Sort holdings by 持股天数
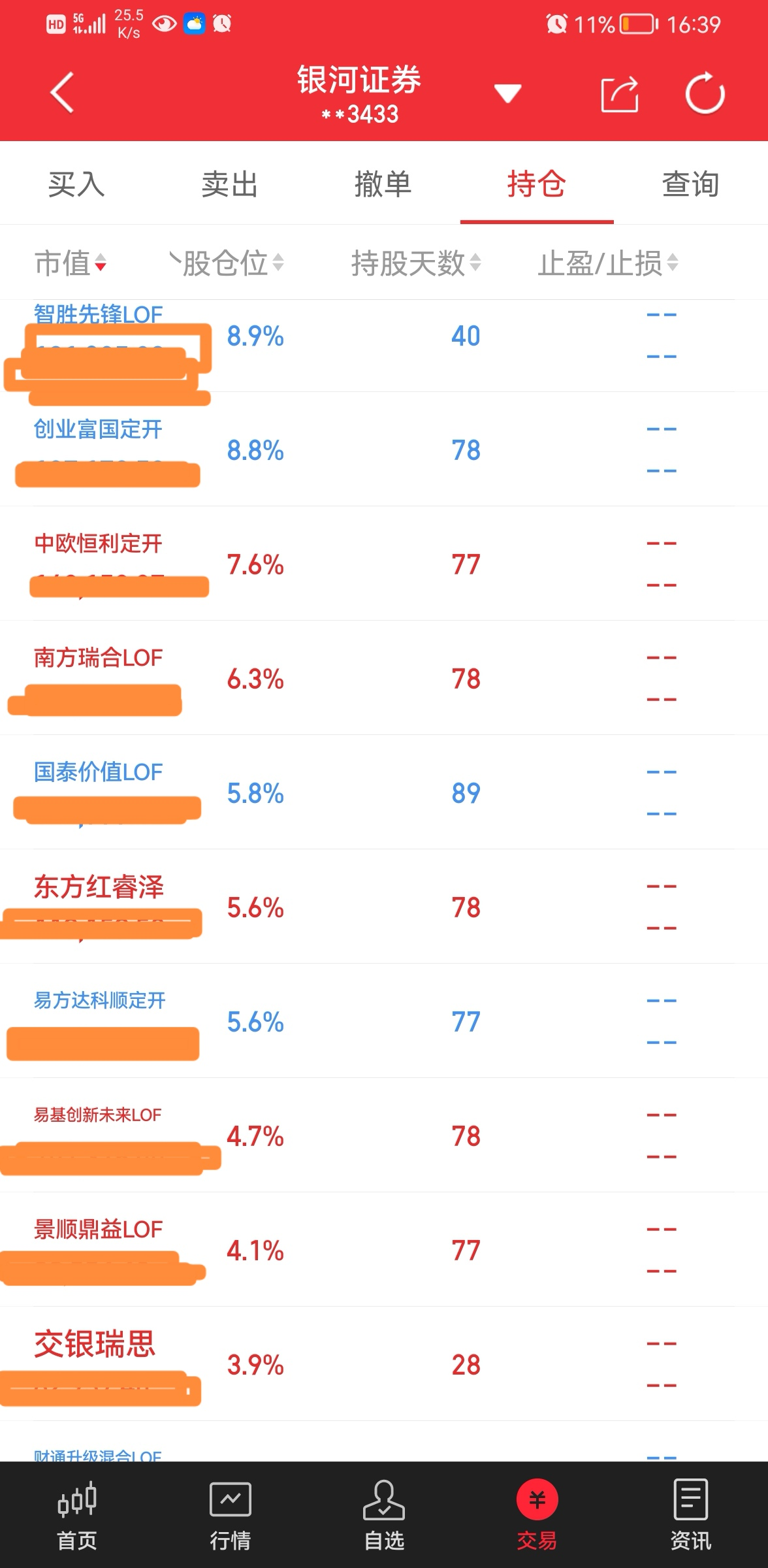This screenshot has width=768, height=1568. 416,263
